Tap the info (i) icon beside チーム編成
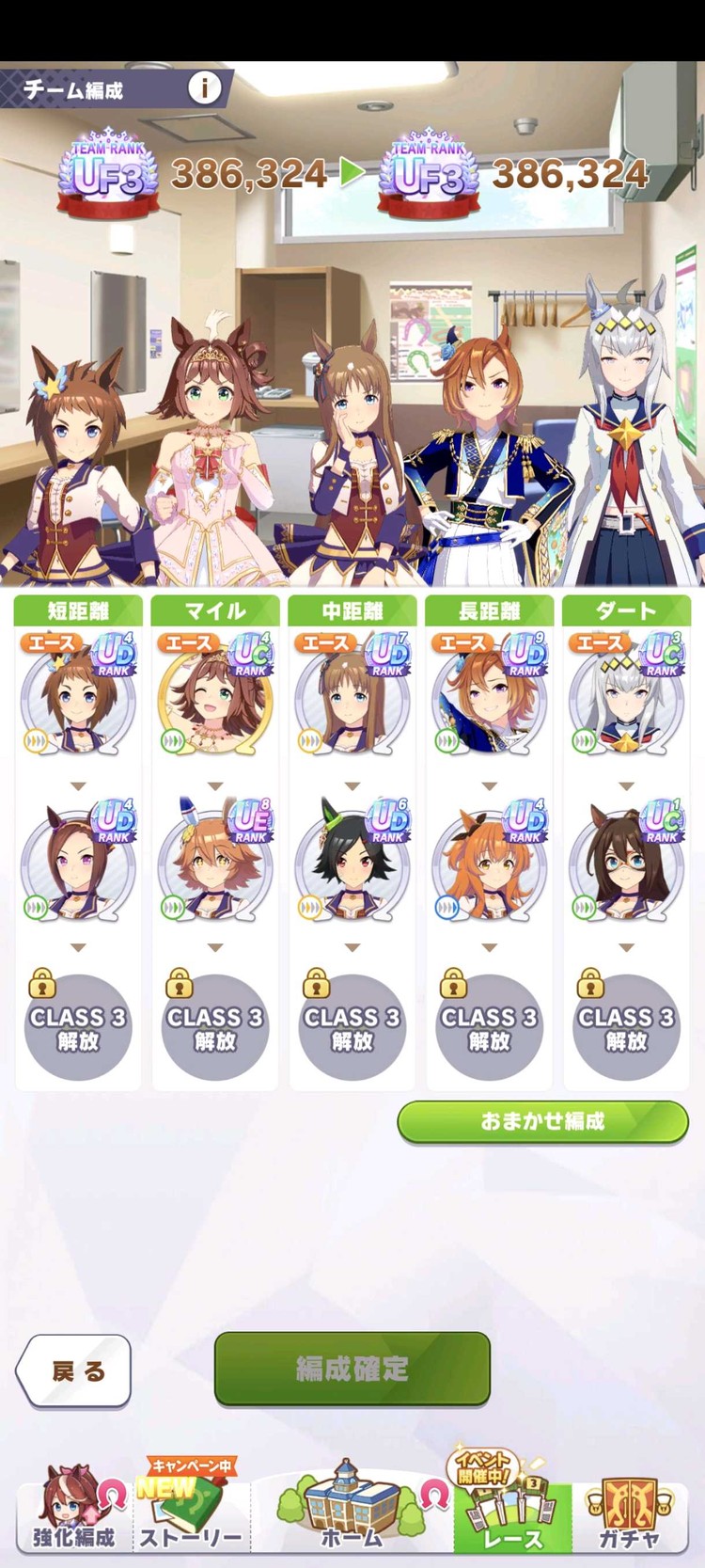 [x=202, y=87]
